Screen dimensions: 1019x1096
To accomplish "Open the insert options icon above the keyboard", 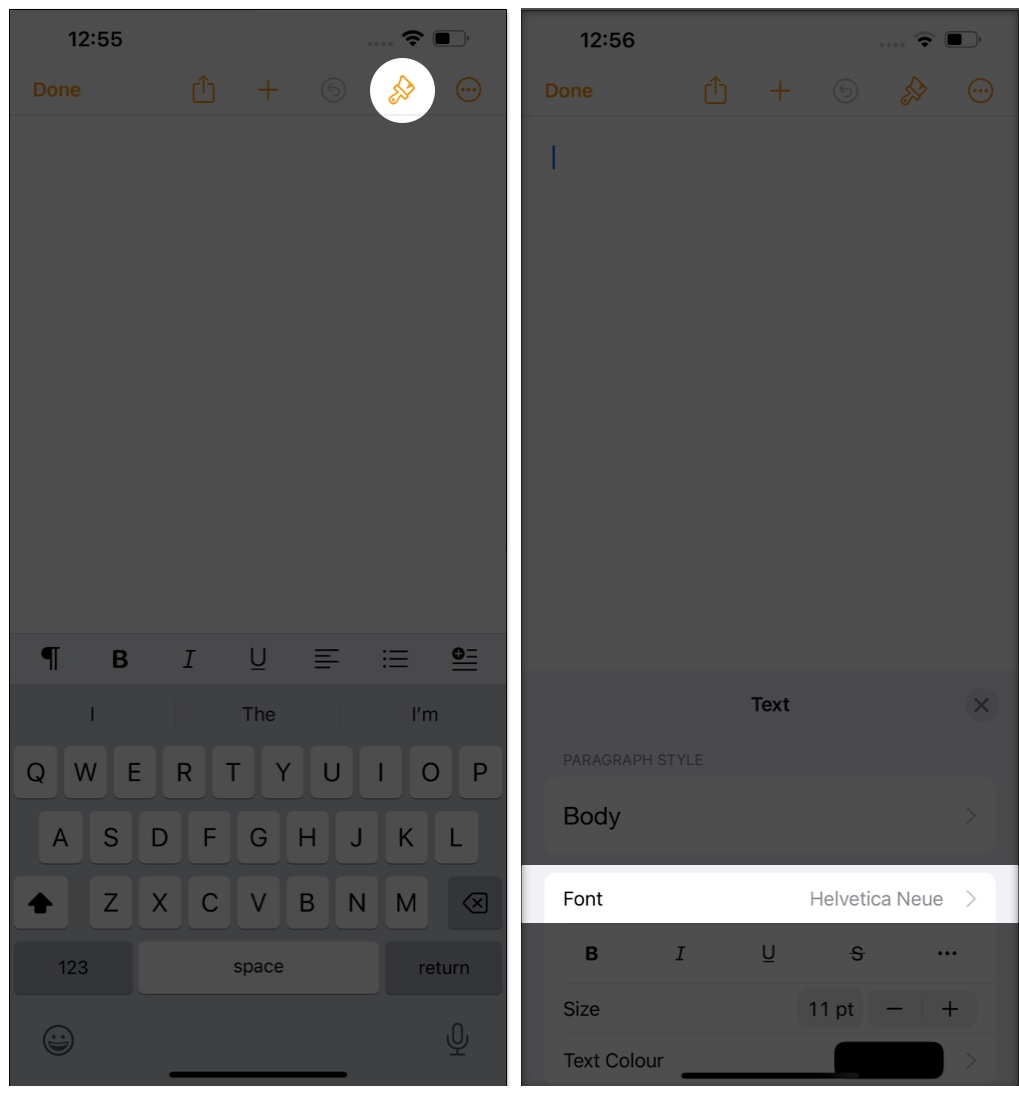I will tap(464, 658).
